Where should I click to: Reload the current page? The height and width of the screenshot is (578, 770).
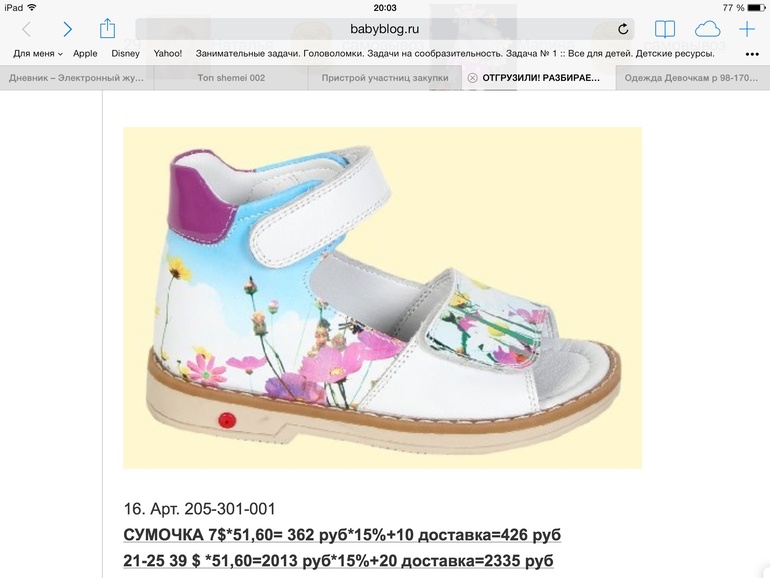(x=623, y=30)
